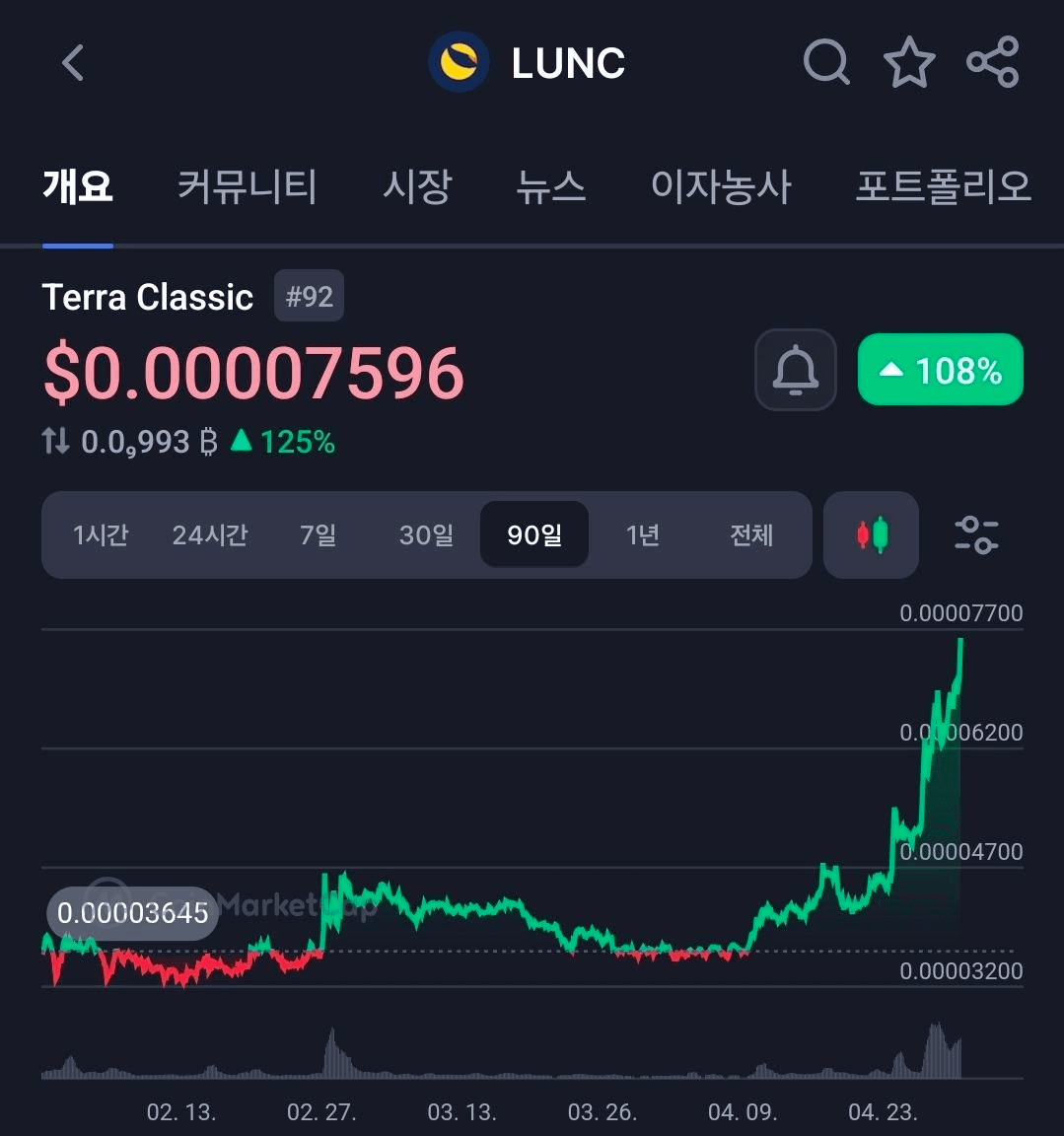Share the Terra Classic page

pos(993,62)
